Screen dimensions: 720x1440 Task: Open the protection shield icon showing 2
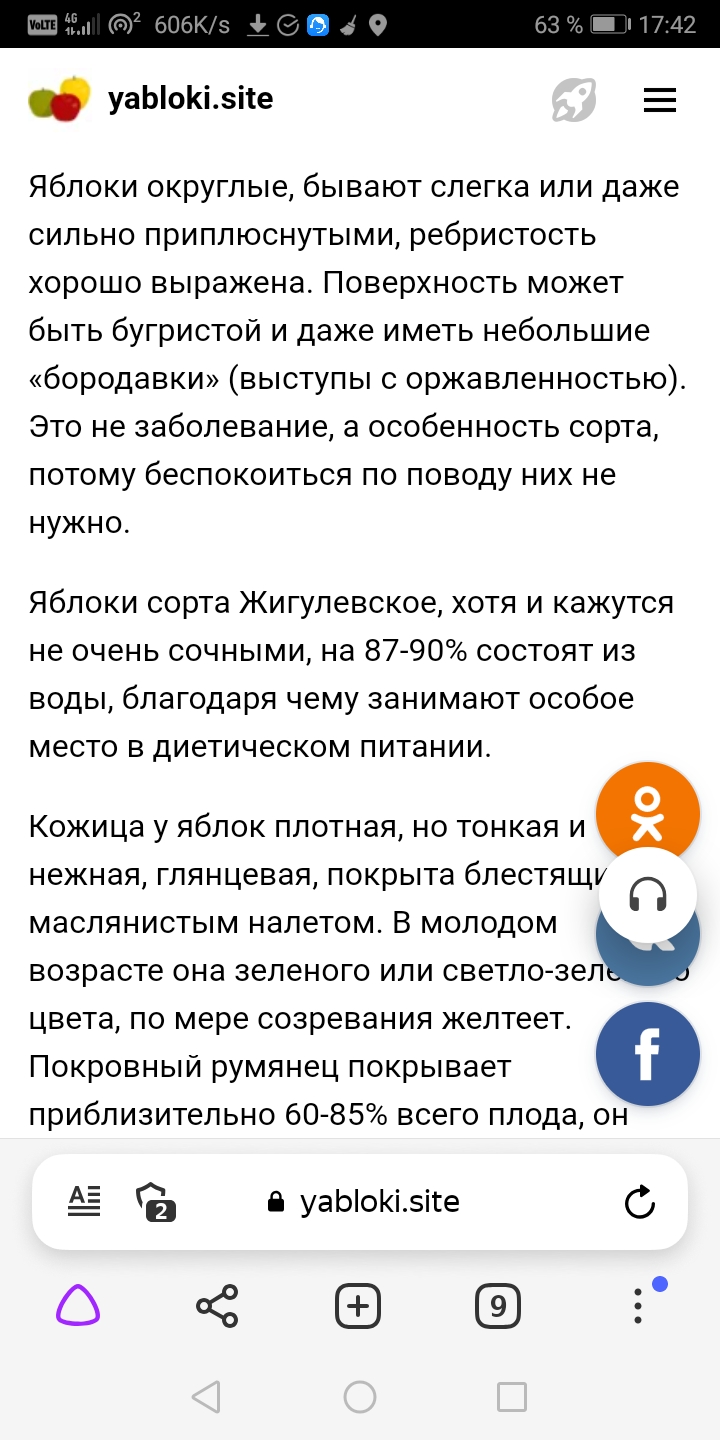(156, 1202)
